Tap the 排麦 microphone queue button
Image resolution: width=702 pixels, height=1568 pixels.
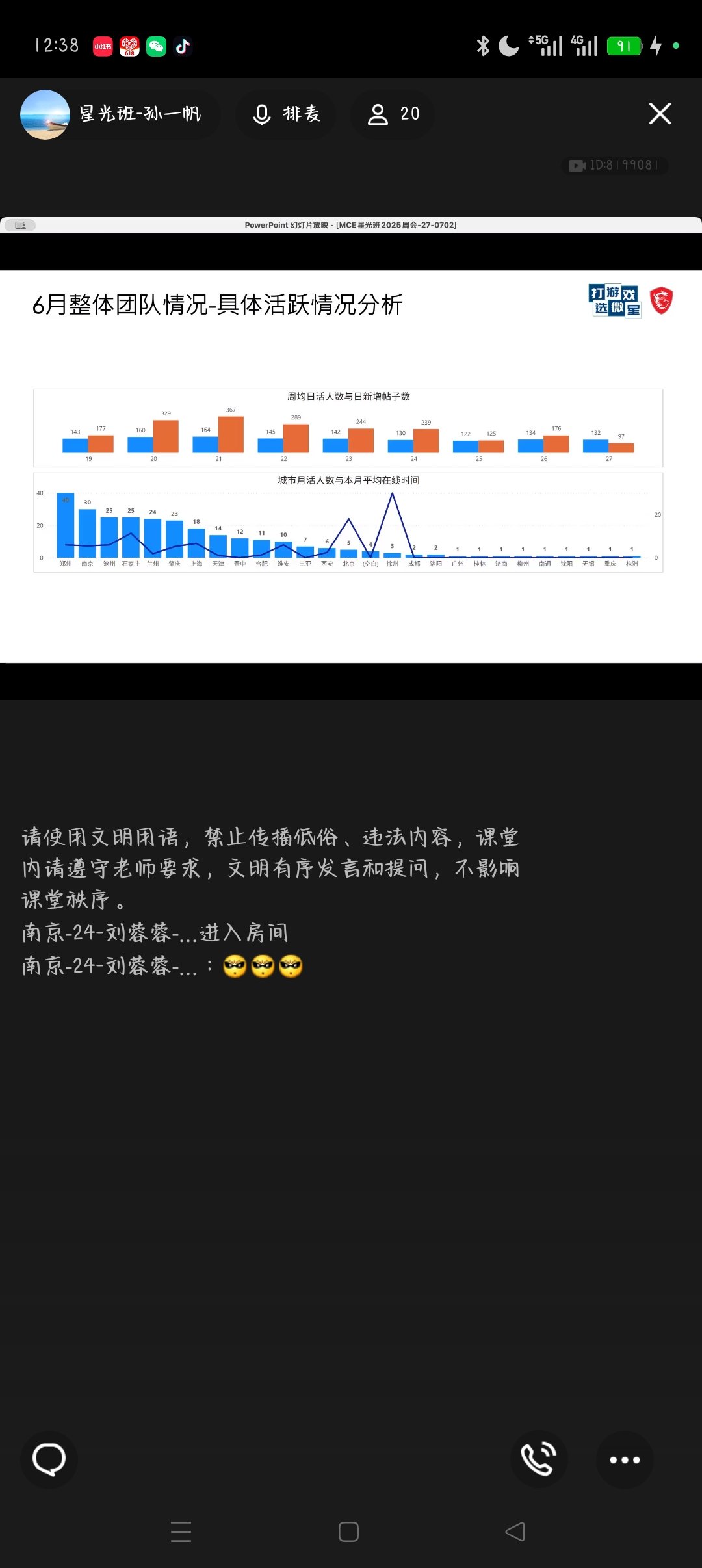point(286,114)
